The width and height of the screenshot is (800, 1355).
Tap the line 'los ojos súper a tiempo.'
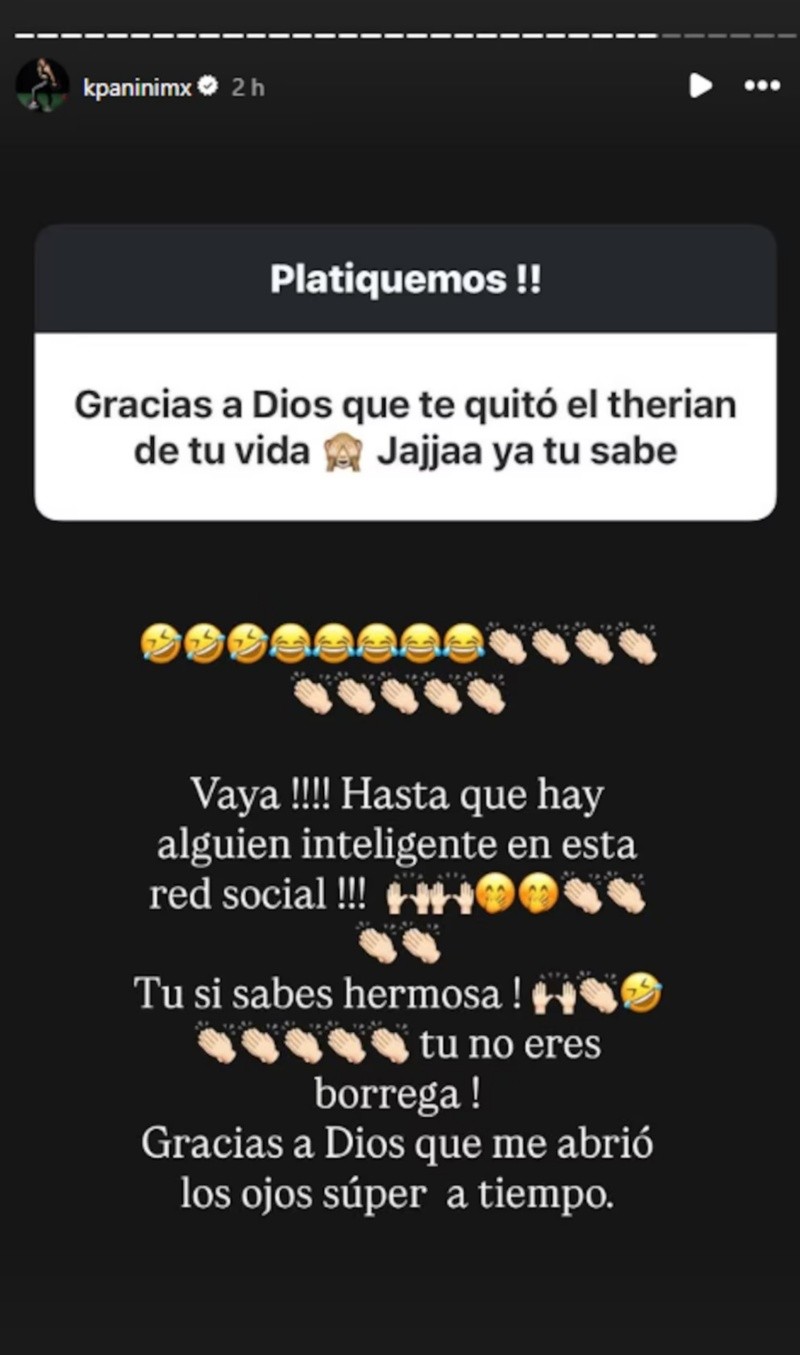tap(400, 1190)
